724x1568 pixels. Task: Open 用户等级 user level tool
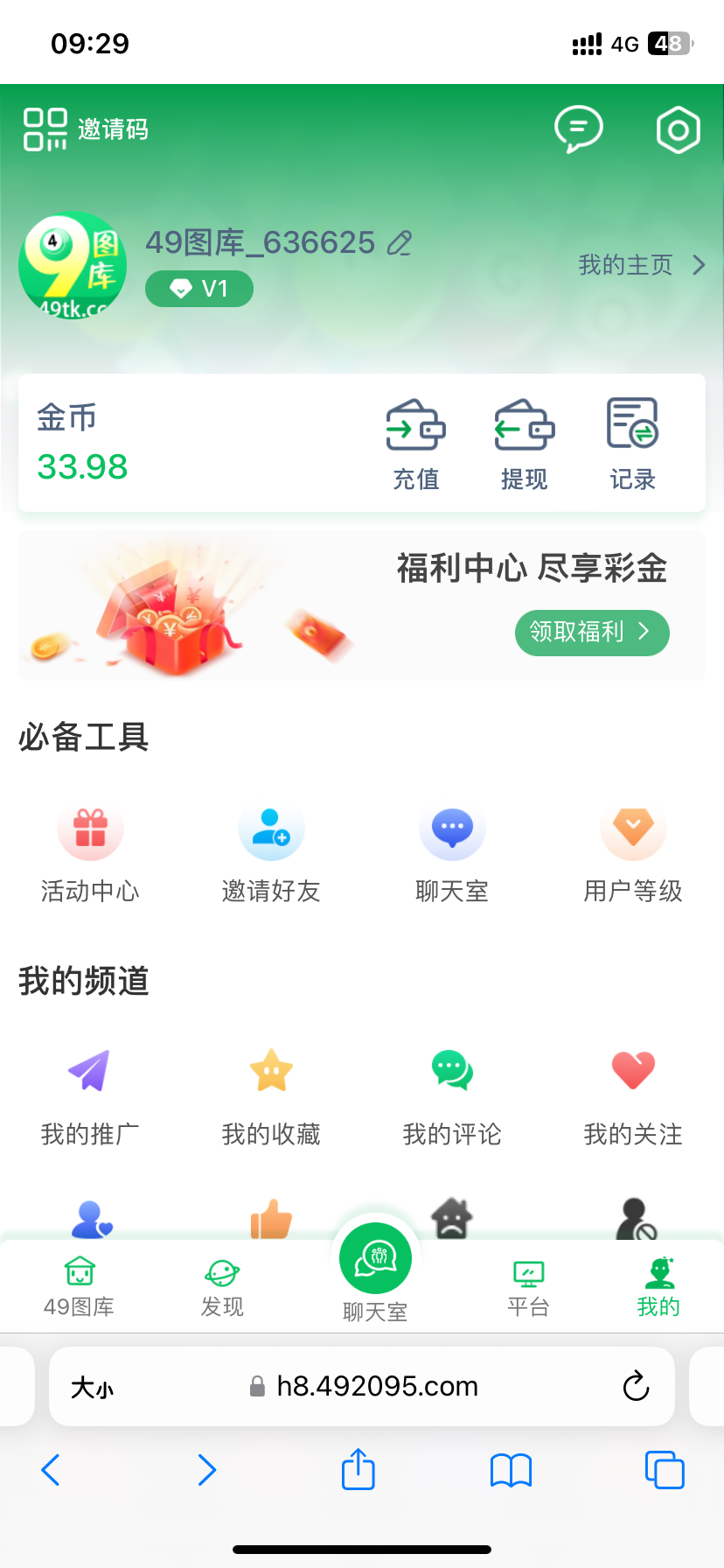tap(633, 853)
